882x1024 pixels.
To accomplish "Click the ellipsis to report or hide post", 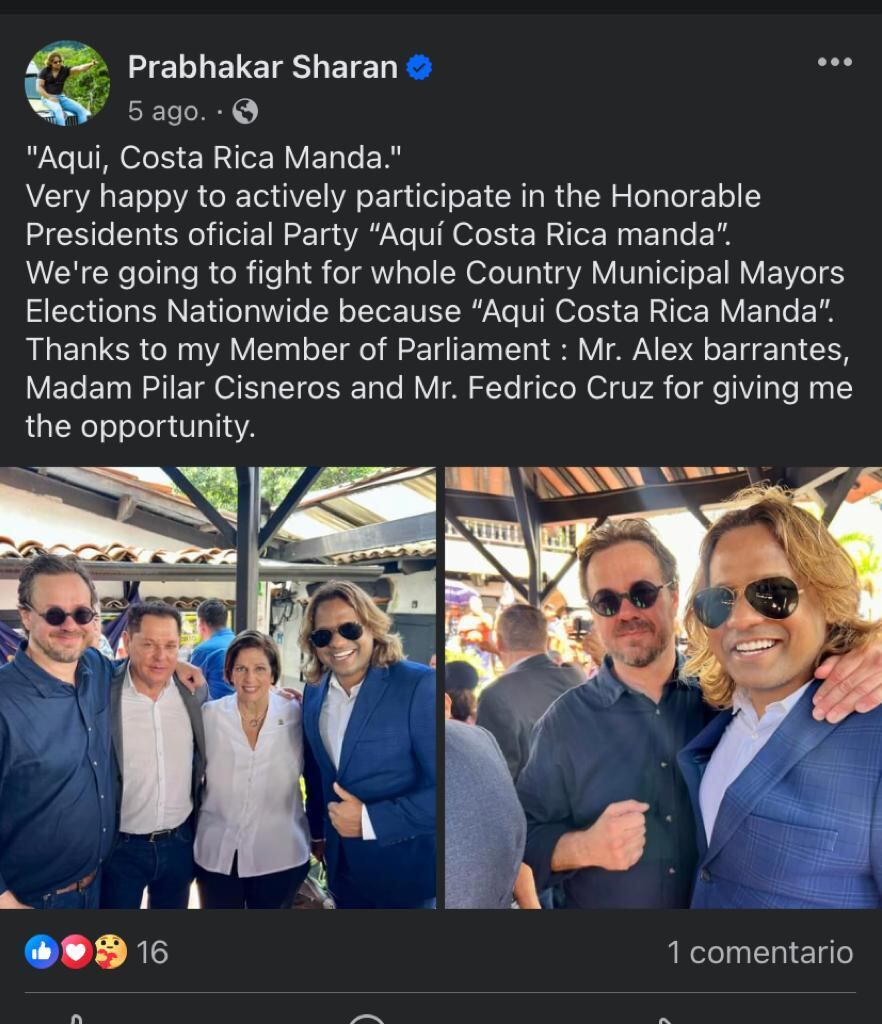I will (836, 63).
